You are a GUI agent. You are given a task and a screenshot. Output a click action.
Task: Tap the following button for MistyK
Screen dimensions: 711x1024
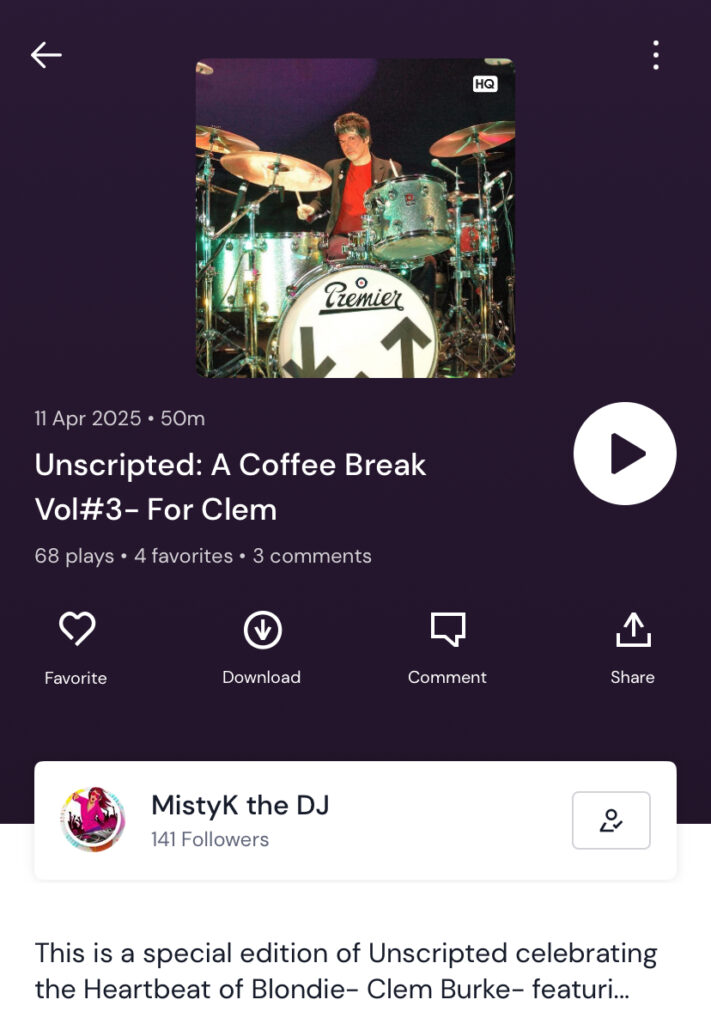(611, 820)
